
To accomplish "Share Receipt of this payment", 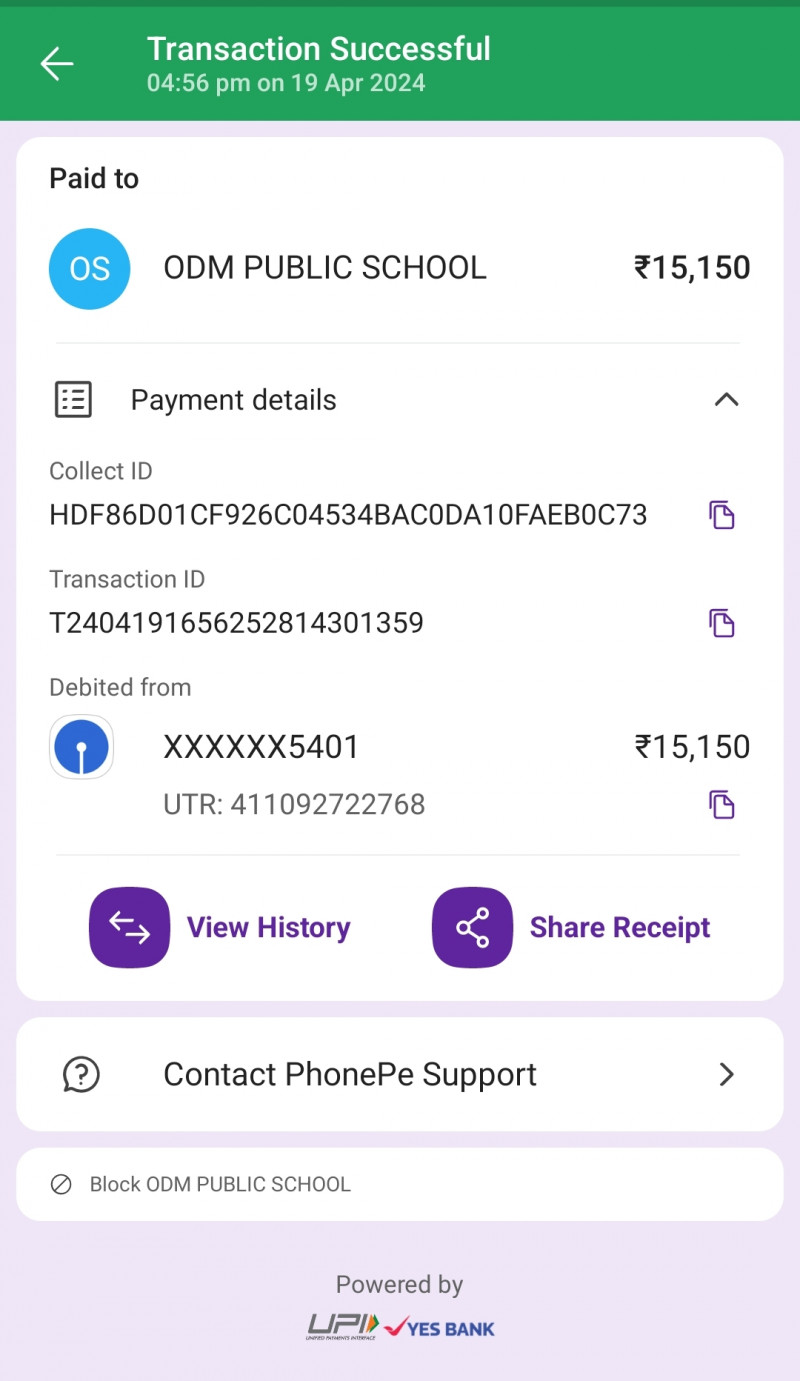I will click(x=571, y=928).
